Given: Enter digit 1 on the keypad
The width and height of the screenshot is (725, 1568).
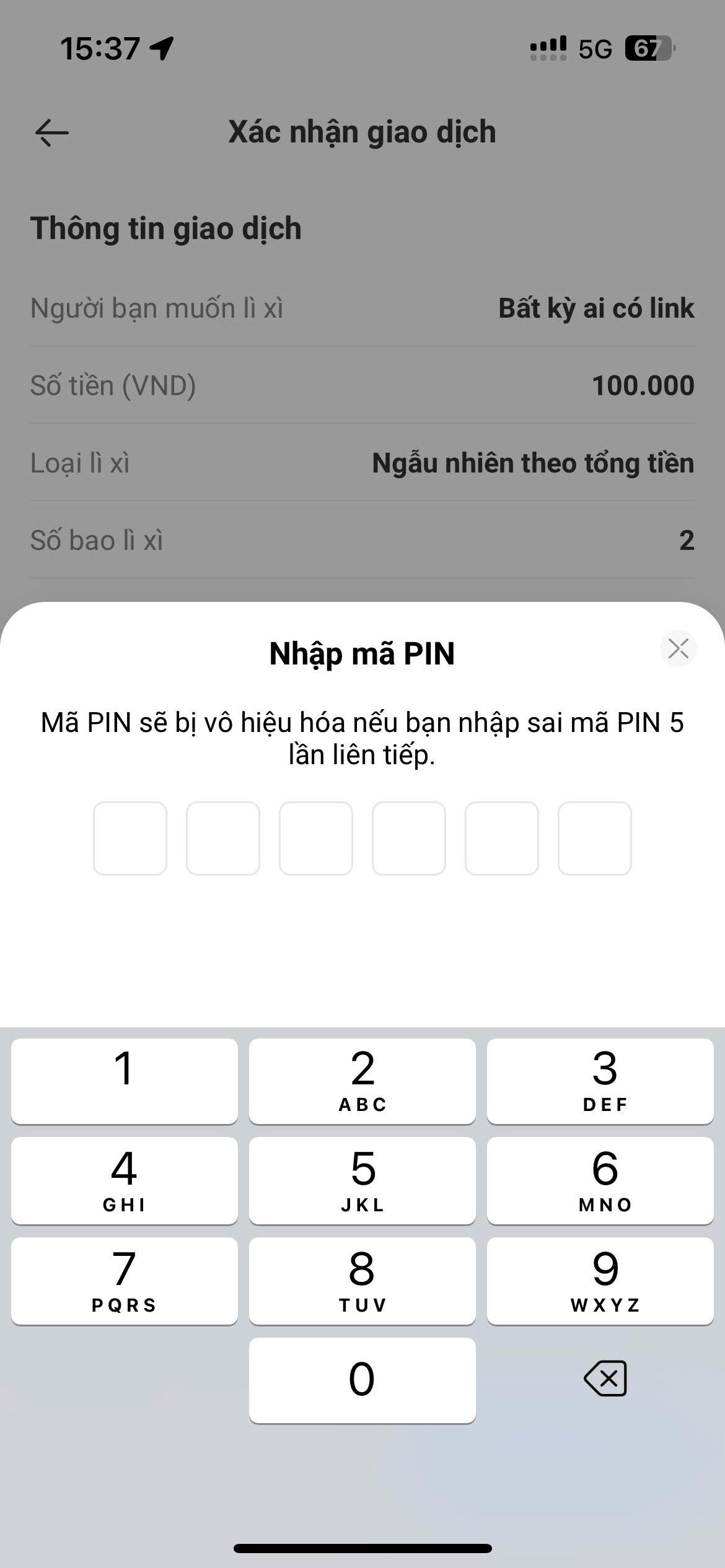Looking at the screenshot, I should pyautogui.click(x=125, y=1081).
